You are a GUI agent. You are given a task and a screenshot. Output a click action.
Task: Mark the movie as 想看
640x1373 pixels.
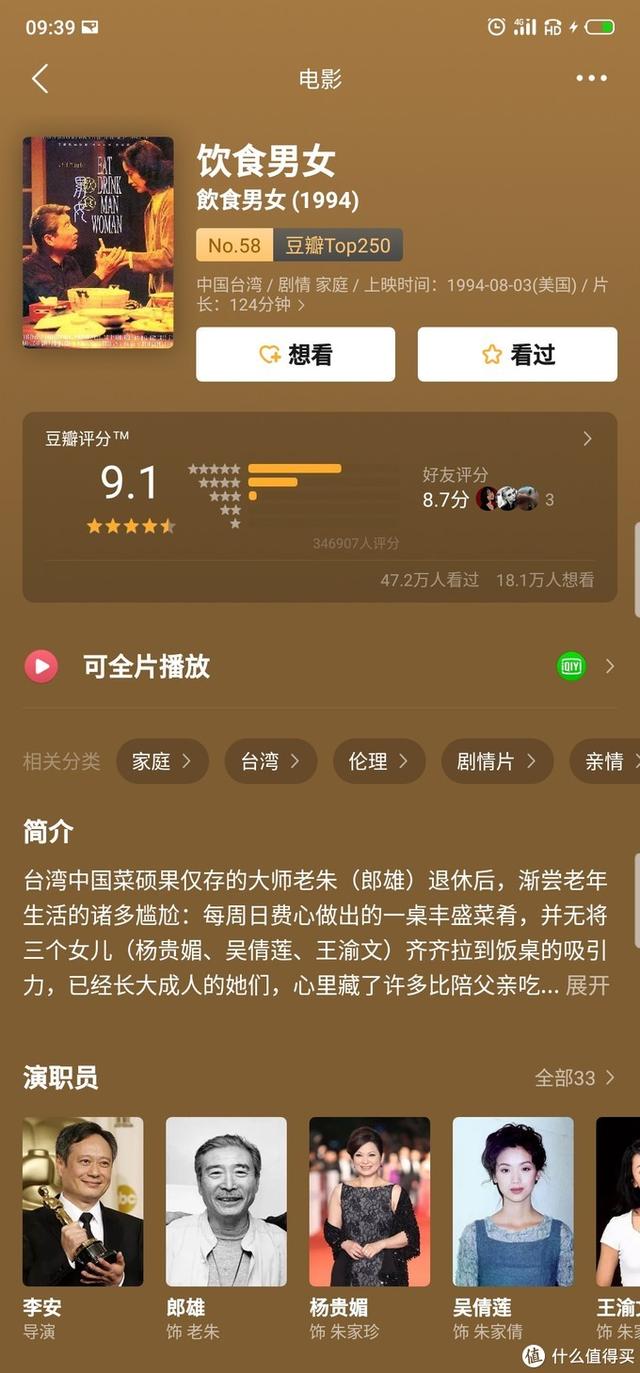[x=295, y=354]
